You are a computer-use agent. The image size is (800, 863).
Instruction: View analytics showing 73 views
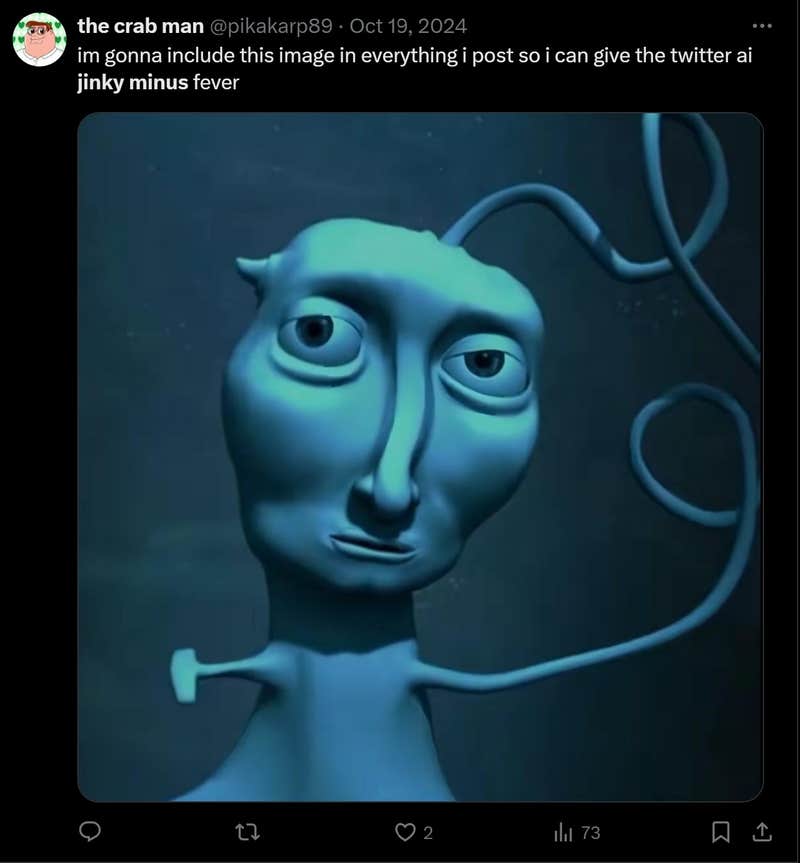pos(563,831)
